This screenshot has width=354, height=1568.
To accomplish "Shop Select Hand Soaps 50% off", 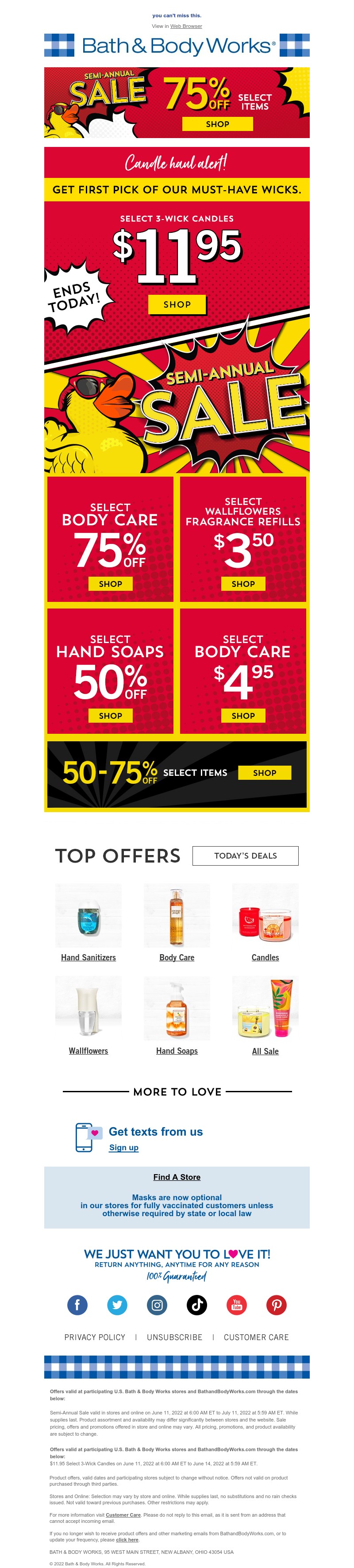I will coord(111,716).
